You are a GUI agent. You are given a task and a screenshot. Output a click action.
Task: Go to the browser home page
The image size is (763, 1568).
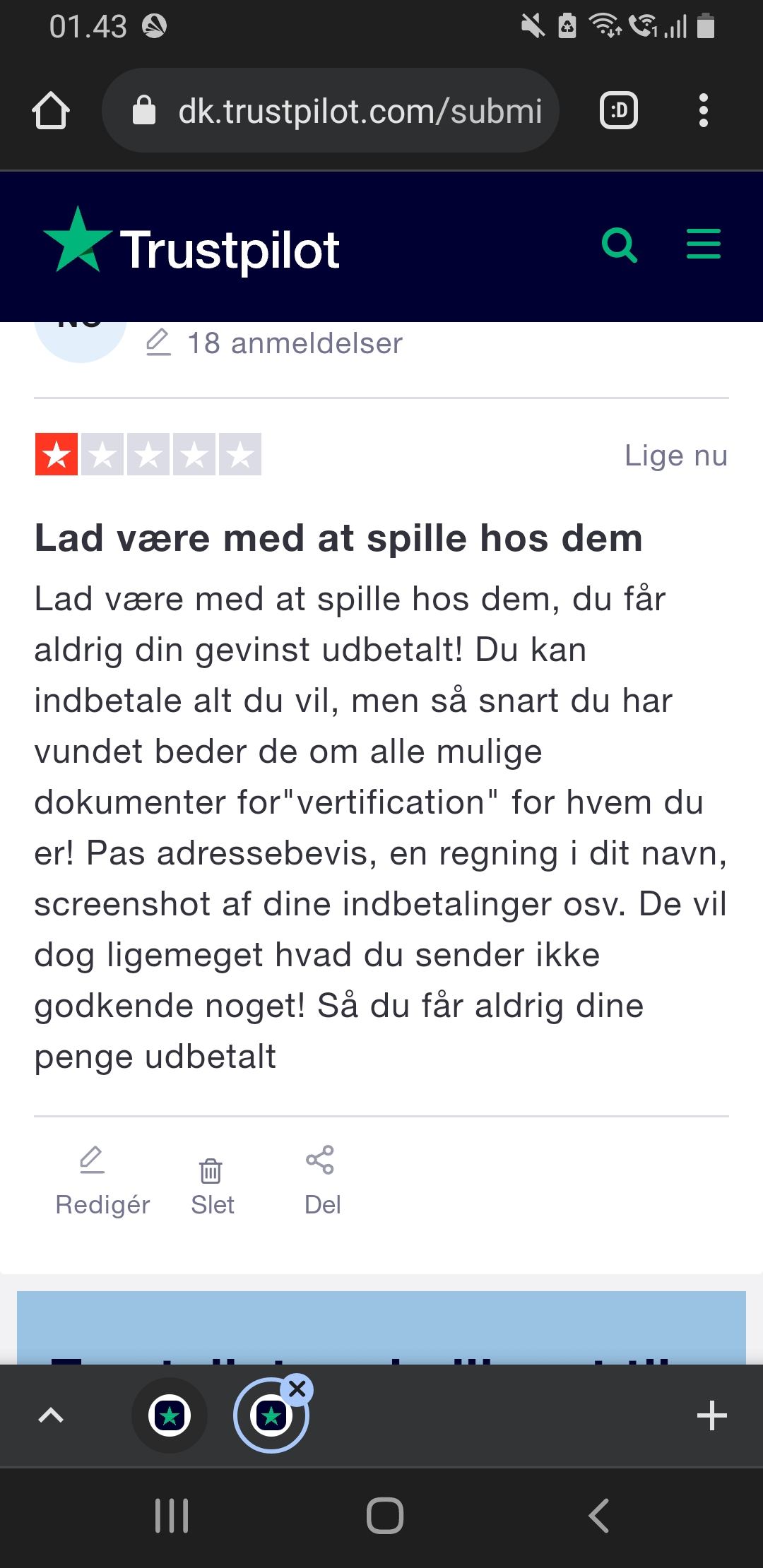(x=51, y=111)
